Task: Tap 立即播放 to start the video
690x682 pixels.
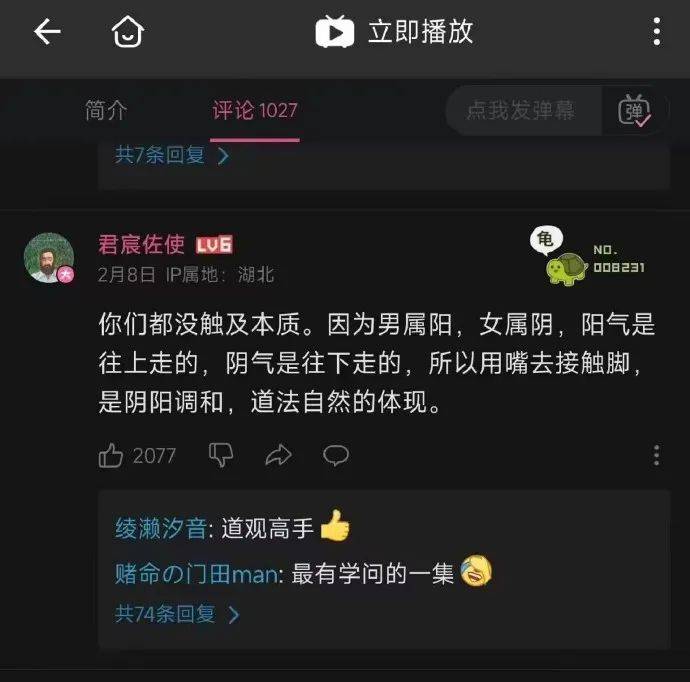Action: click(395, 32)
